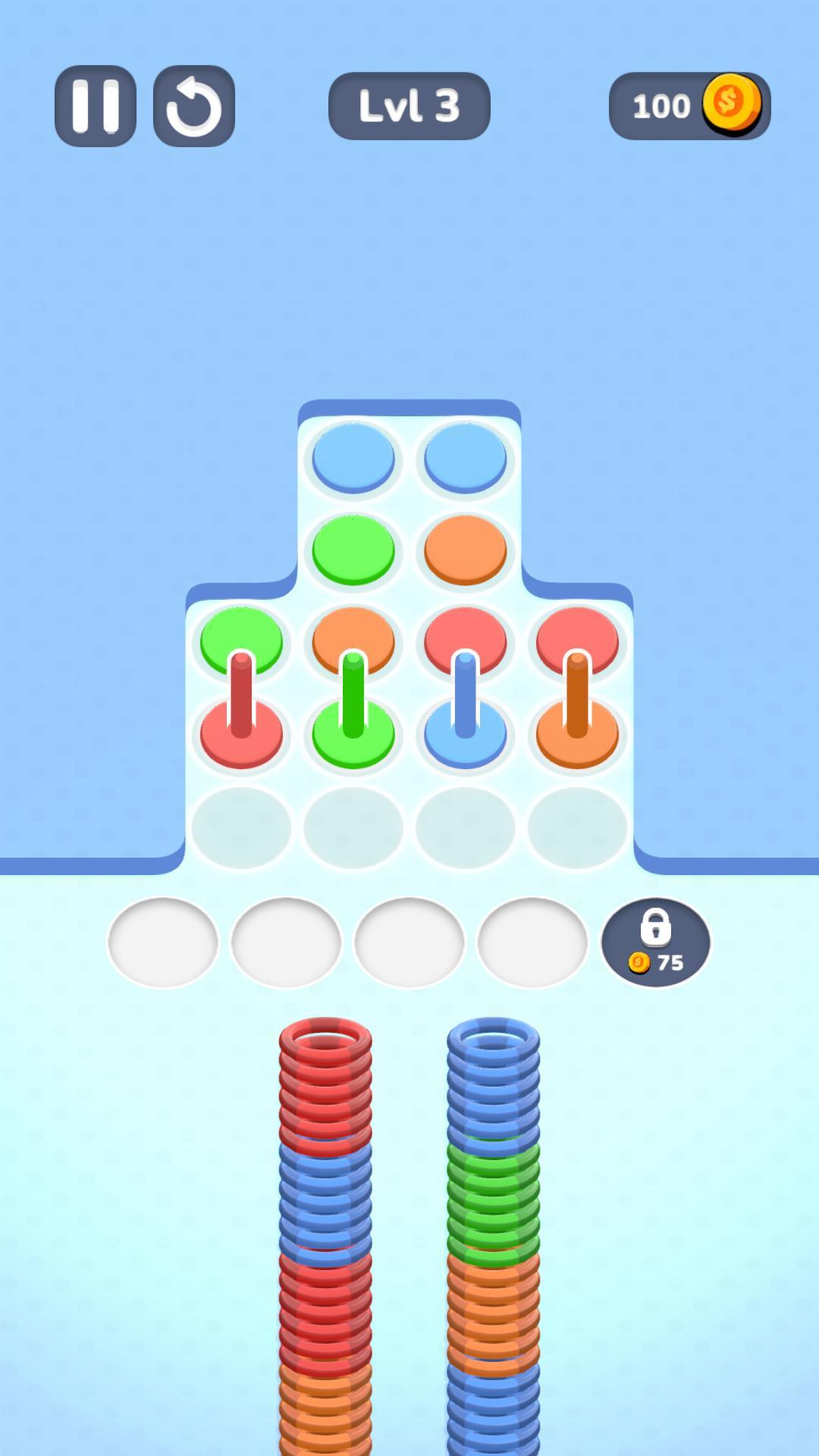This screenshot has height=1456, width=819.
Task: Pause the game
Action: [96, 105]
